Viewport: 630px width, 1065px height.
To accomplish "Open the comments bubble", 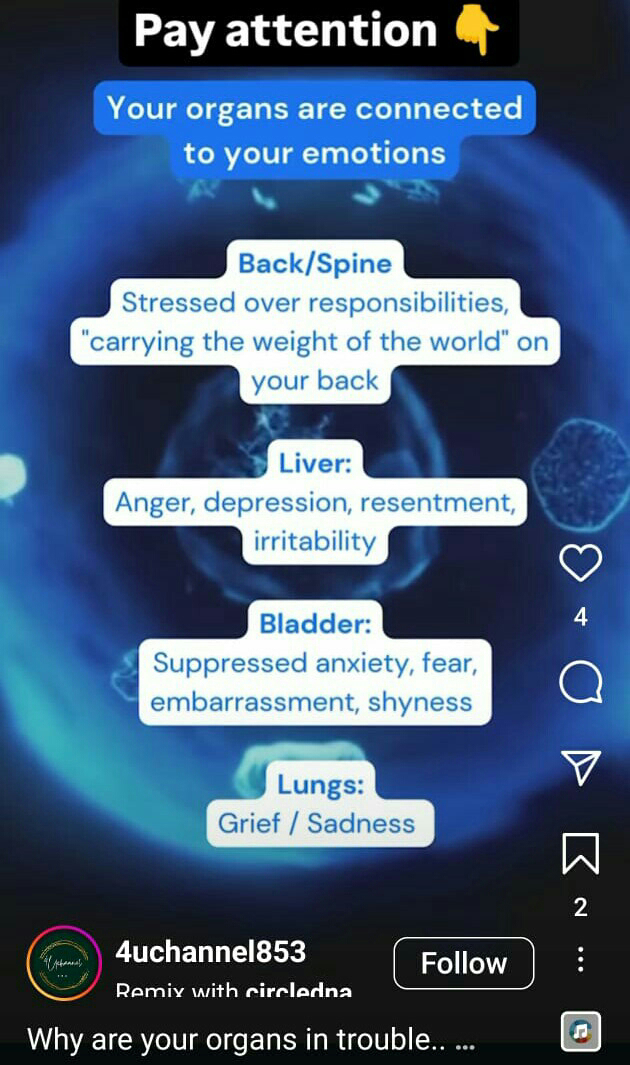I will pyautogui.click(x=580, y=682).
